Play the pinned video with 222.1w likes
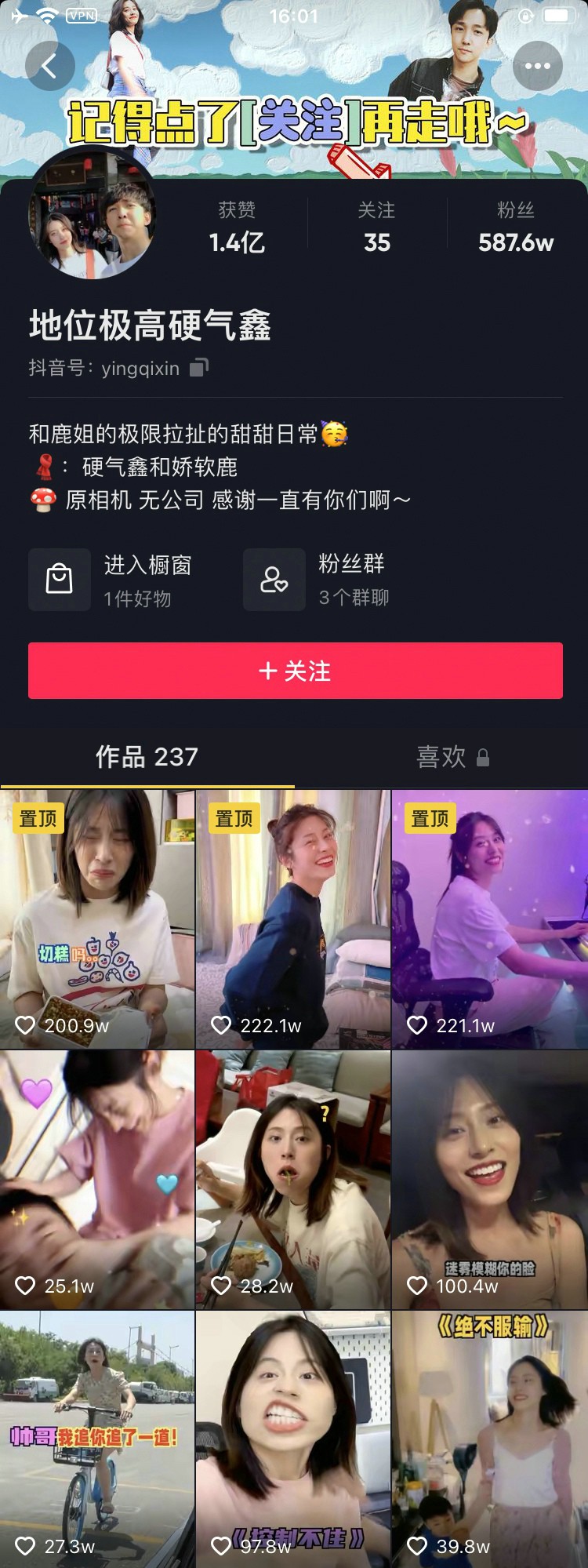The image size is (588, 1568). pyautogui.click(x=293, y=919)
